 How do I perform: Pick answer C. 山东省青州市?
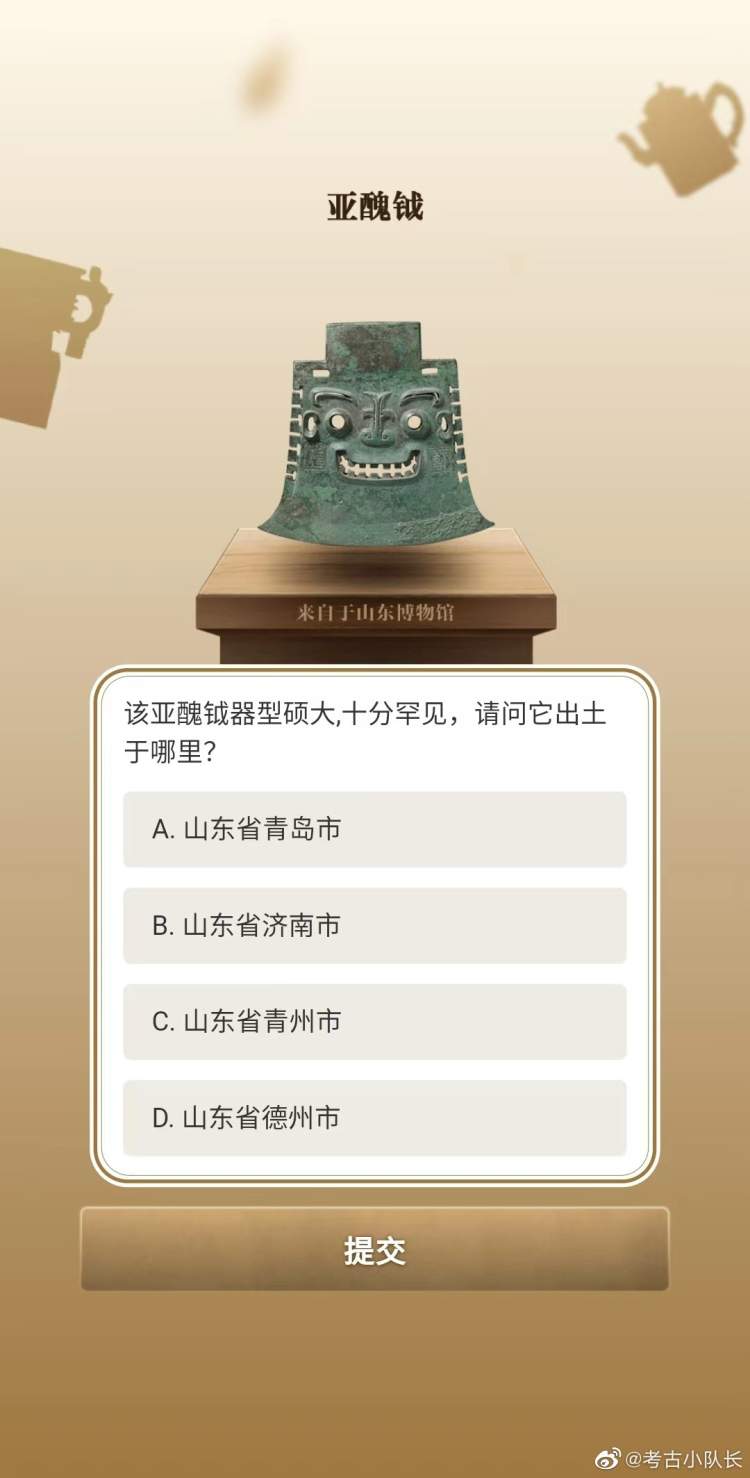374,1021
